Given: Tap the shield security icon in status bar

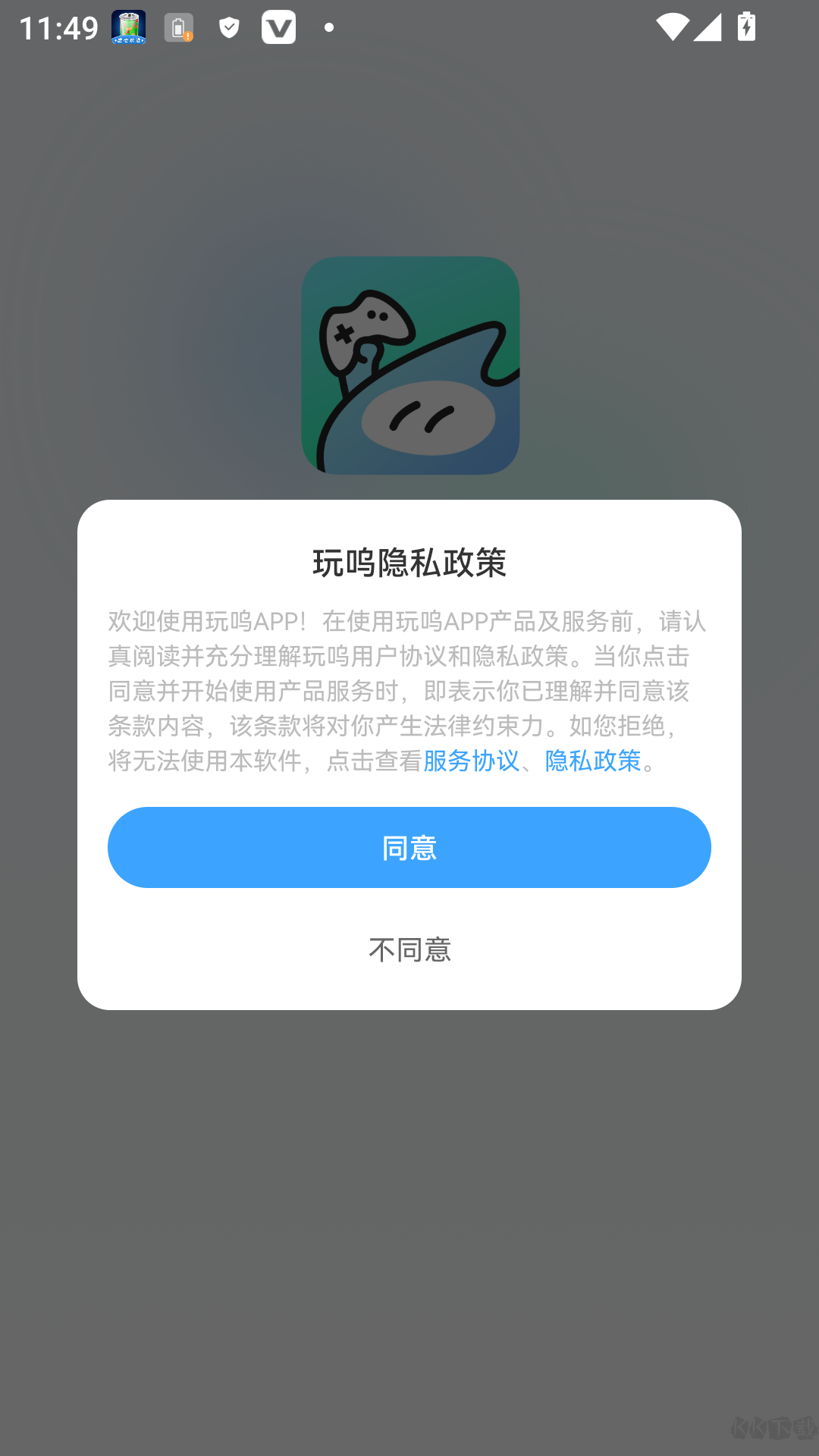Looking at the screenshot, I should coord(228,27).
